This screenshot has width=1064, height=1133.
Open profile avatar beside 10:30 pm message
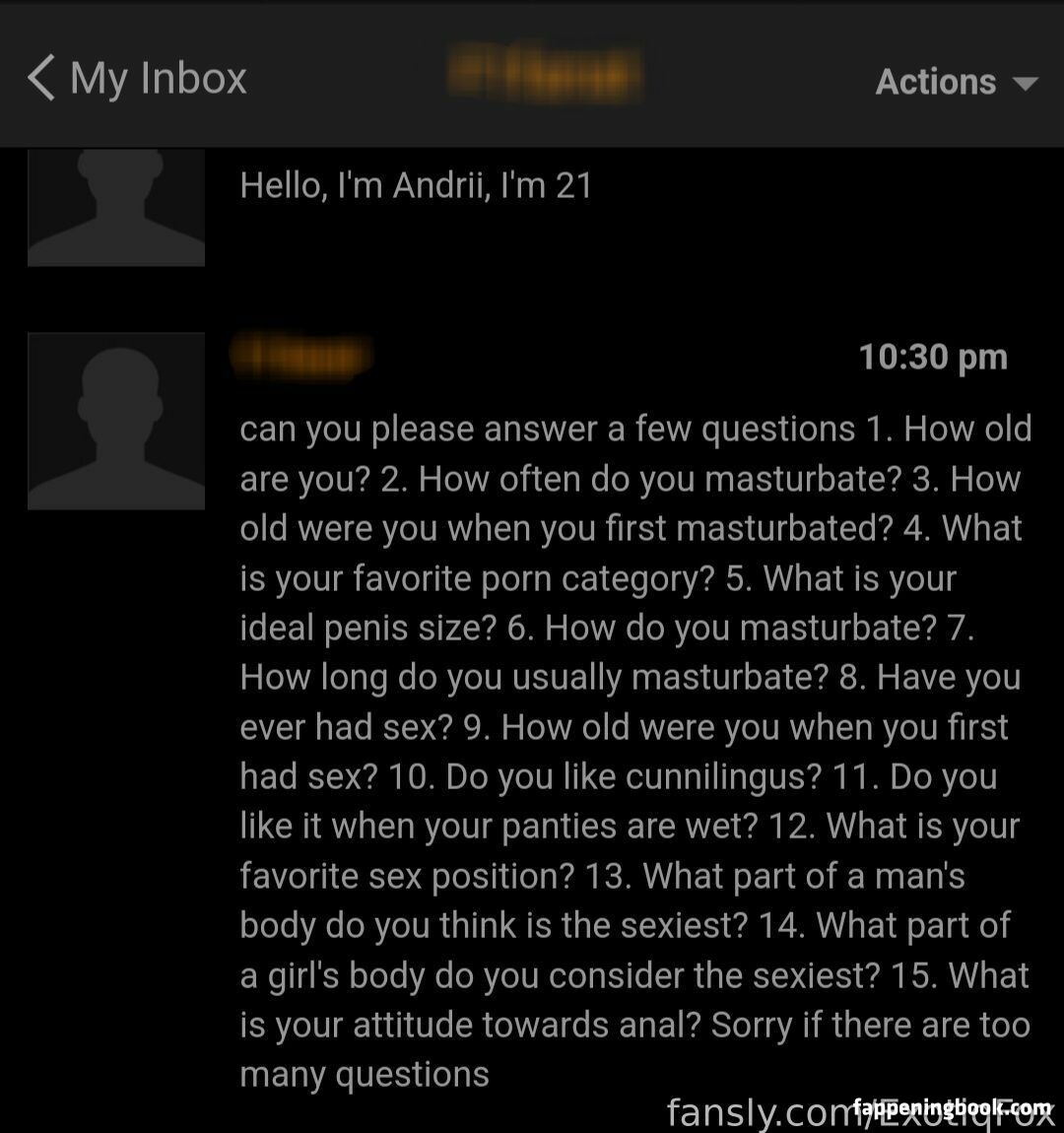click(x=116, y=421)
